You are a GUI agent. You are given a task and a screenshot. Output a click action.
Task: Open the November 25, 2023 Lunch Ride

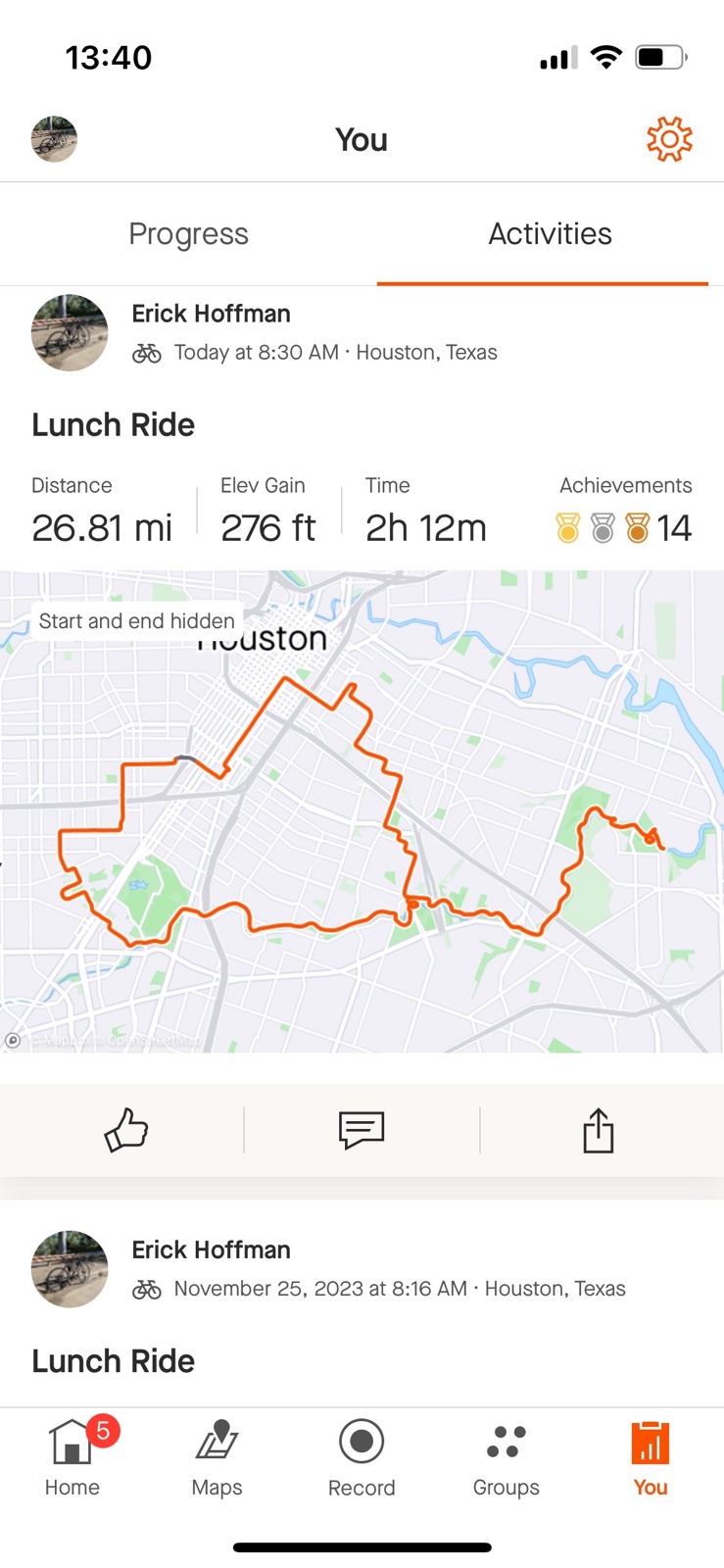pyautogui.click(x=113, y=1361)
